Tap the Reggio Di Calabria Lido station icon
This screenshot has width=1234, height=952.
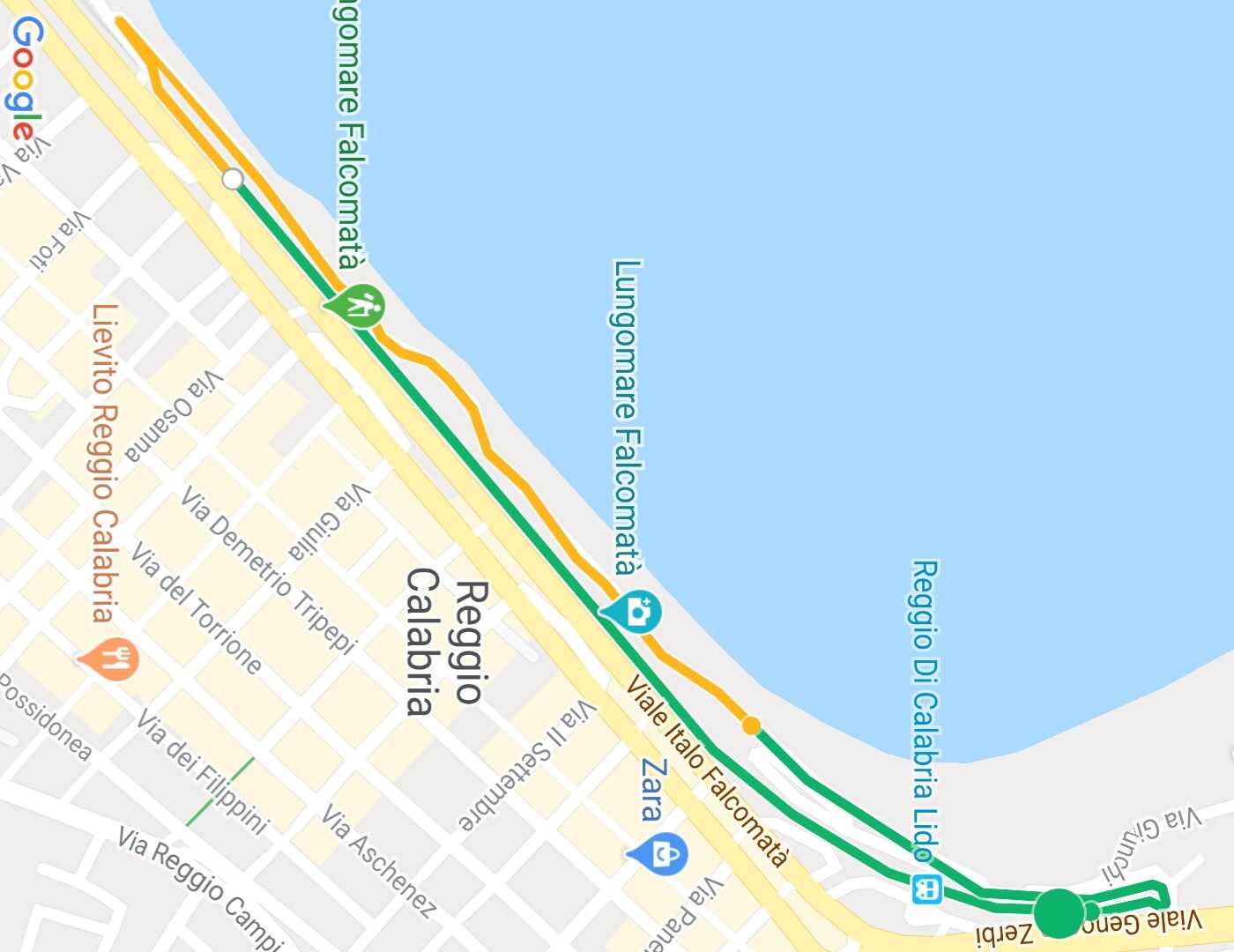pos(926,889)
